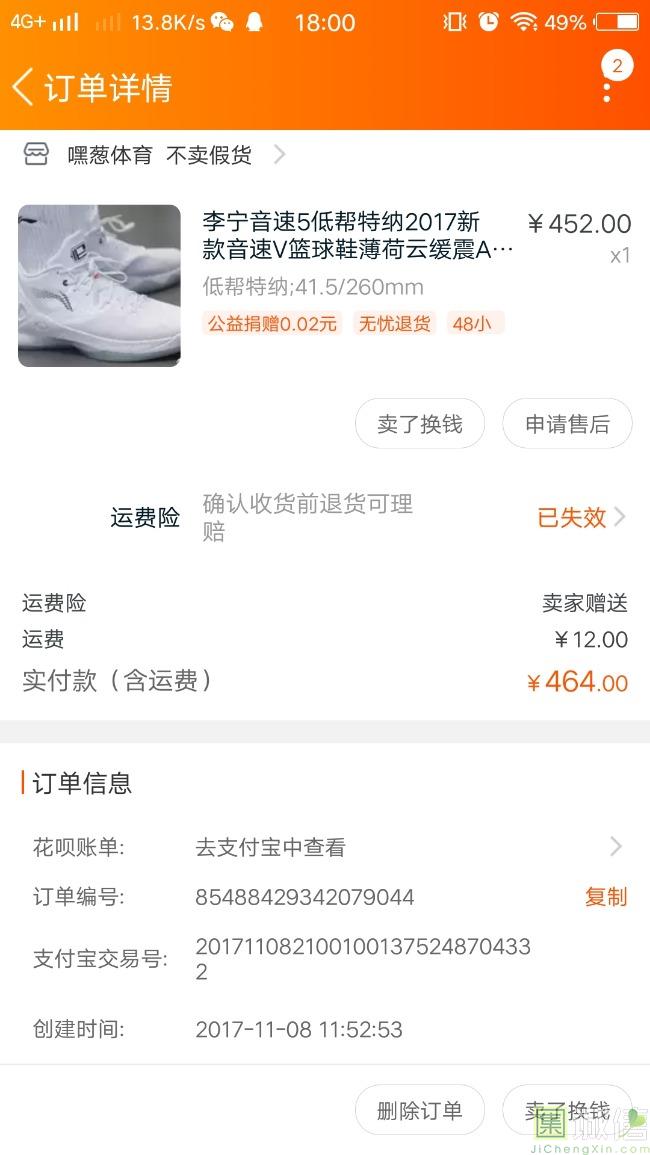View the 李宁音速5 shoe product details
650x1155 pixels.
358,235
